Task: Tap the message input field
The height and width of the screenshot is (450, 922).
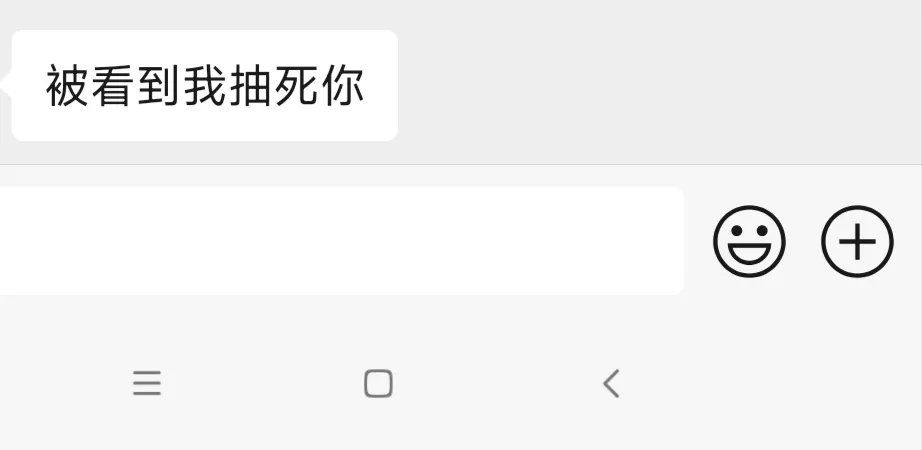Action: pos(340,241)
